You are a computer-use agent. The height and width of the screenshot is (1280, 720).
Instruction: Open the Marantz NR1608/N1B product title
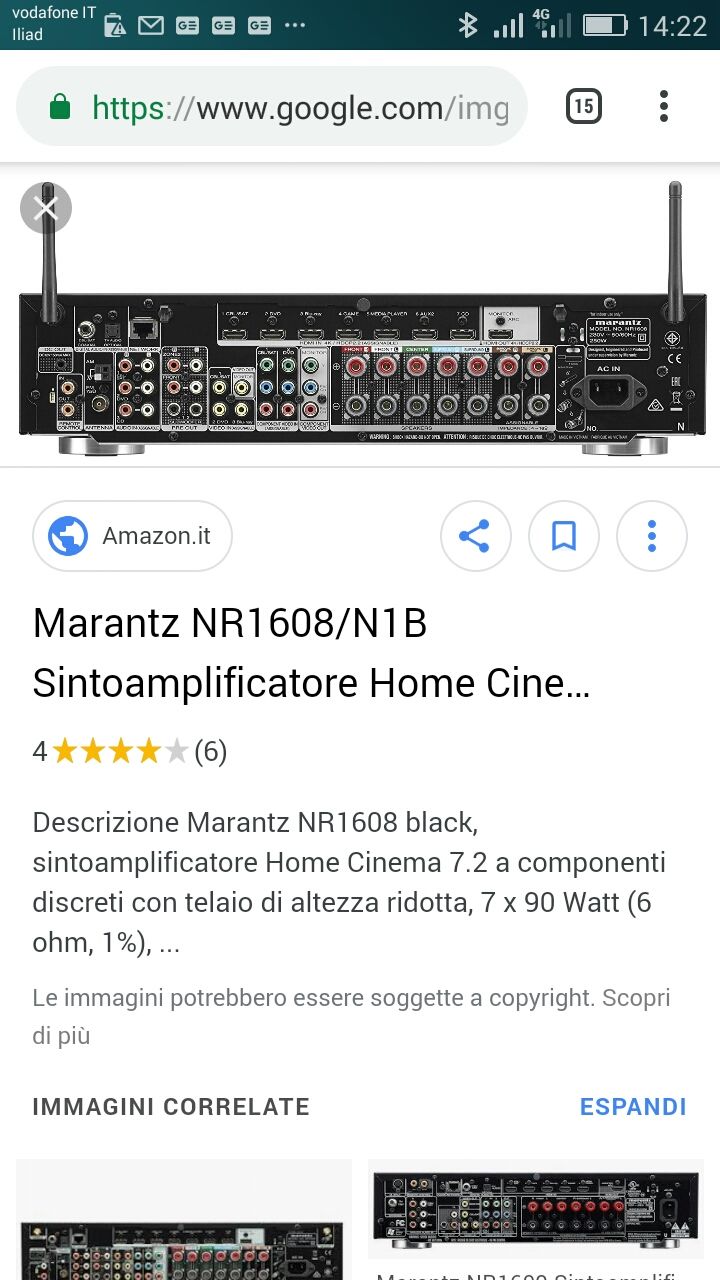click(x=311, y=653)
